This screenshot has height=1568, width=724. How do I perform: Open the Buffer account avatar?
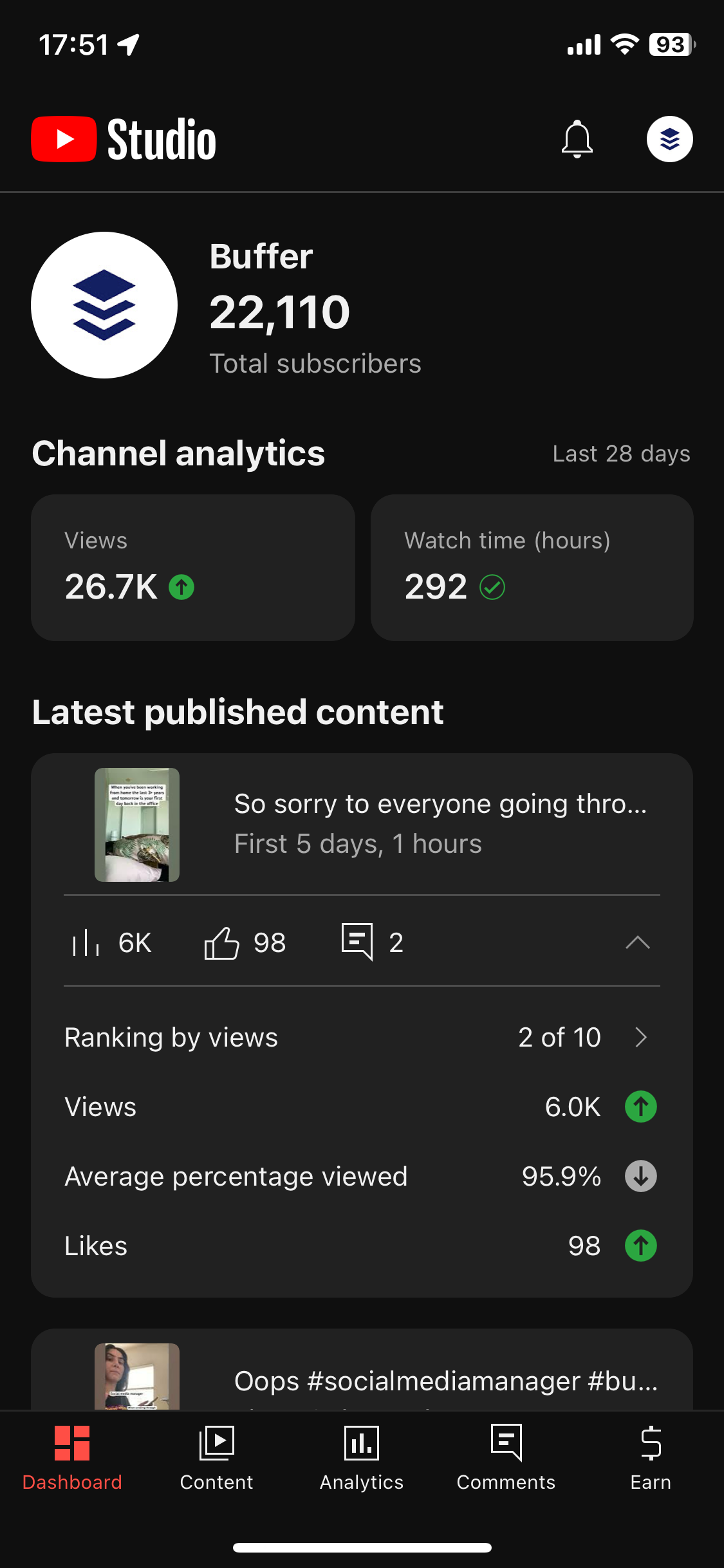[x=669, y=139]
